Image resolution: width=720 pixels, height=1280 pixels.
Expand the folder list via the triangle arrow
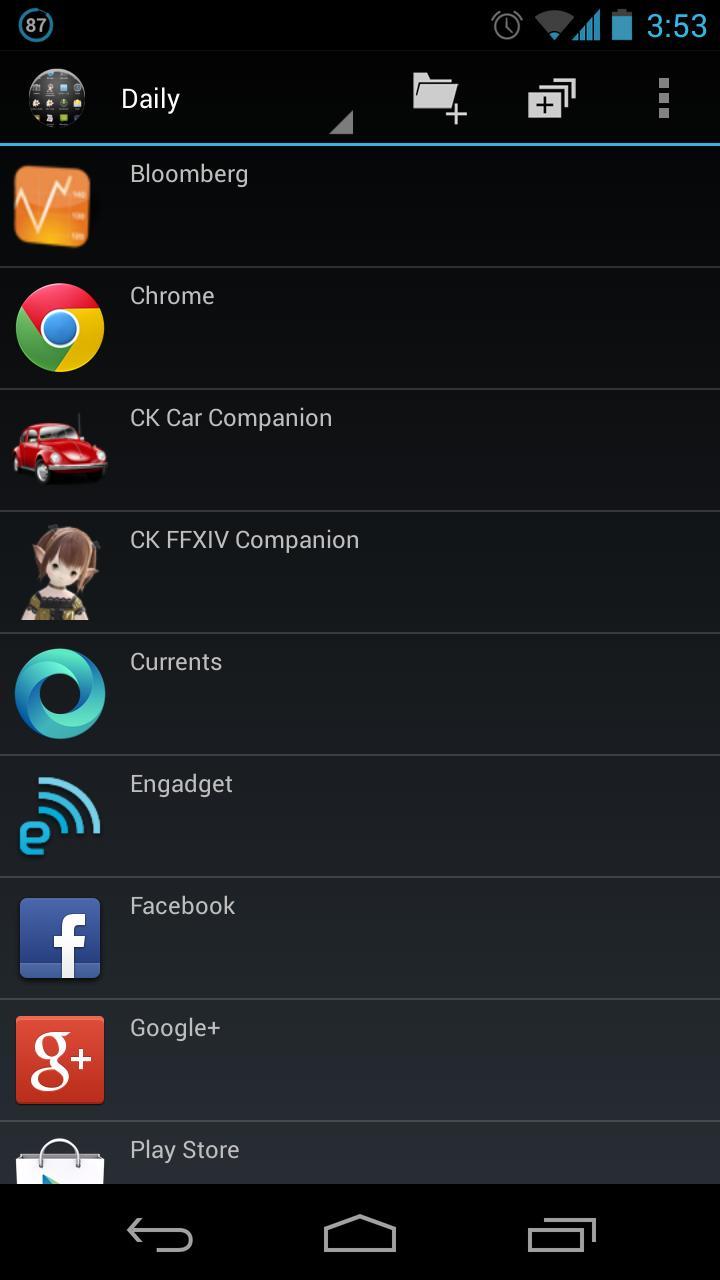point(343,122)
